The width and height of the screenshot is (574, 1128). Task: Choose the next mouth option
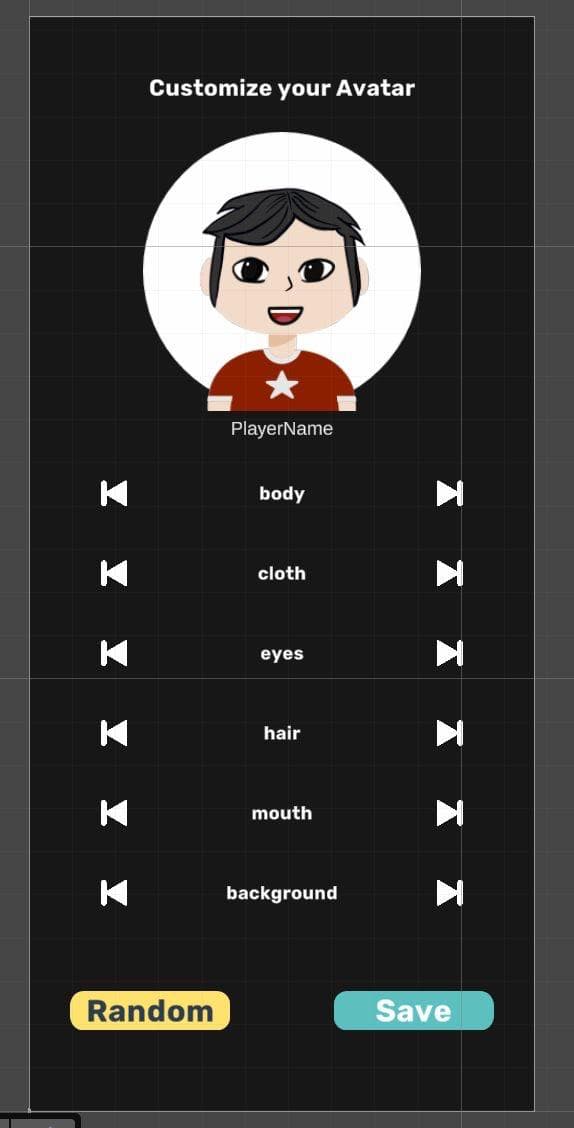450,813
